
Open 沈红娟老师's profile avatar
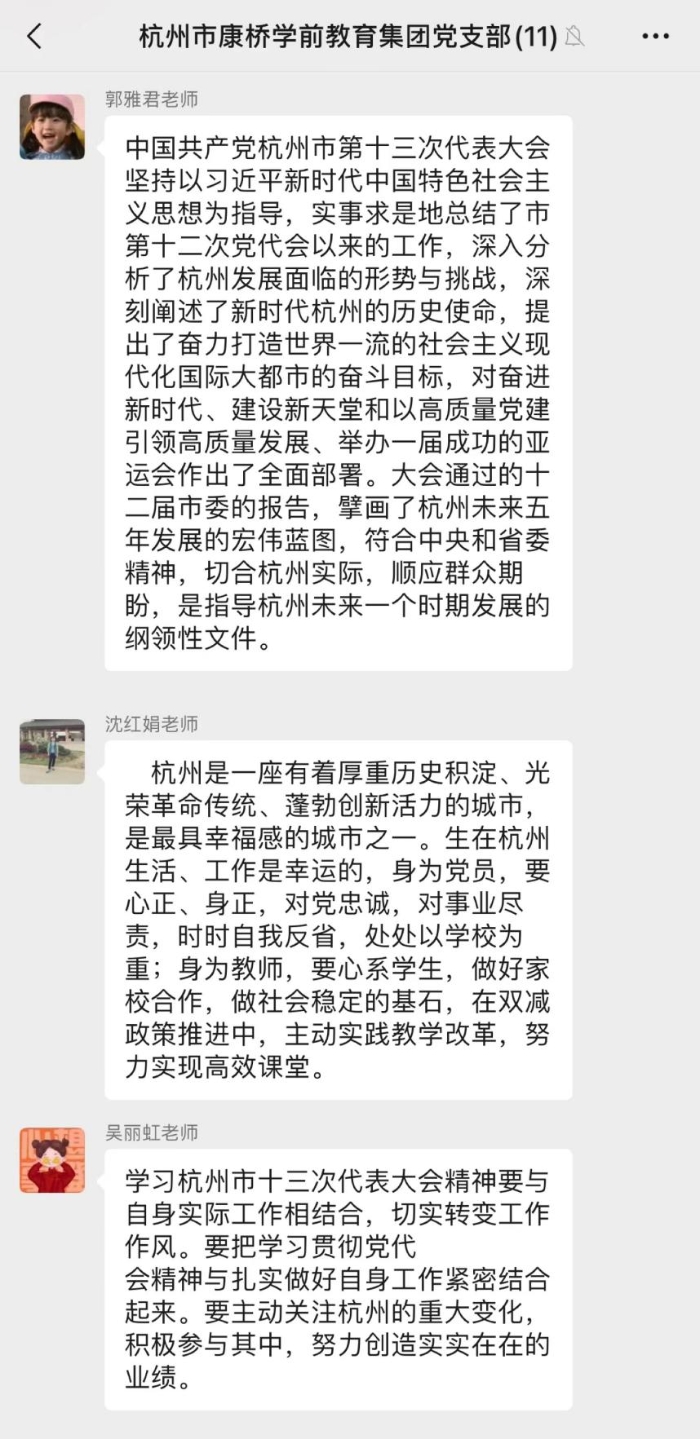52,751
